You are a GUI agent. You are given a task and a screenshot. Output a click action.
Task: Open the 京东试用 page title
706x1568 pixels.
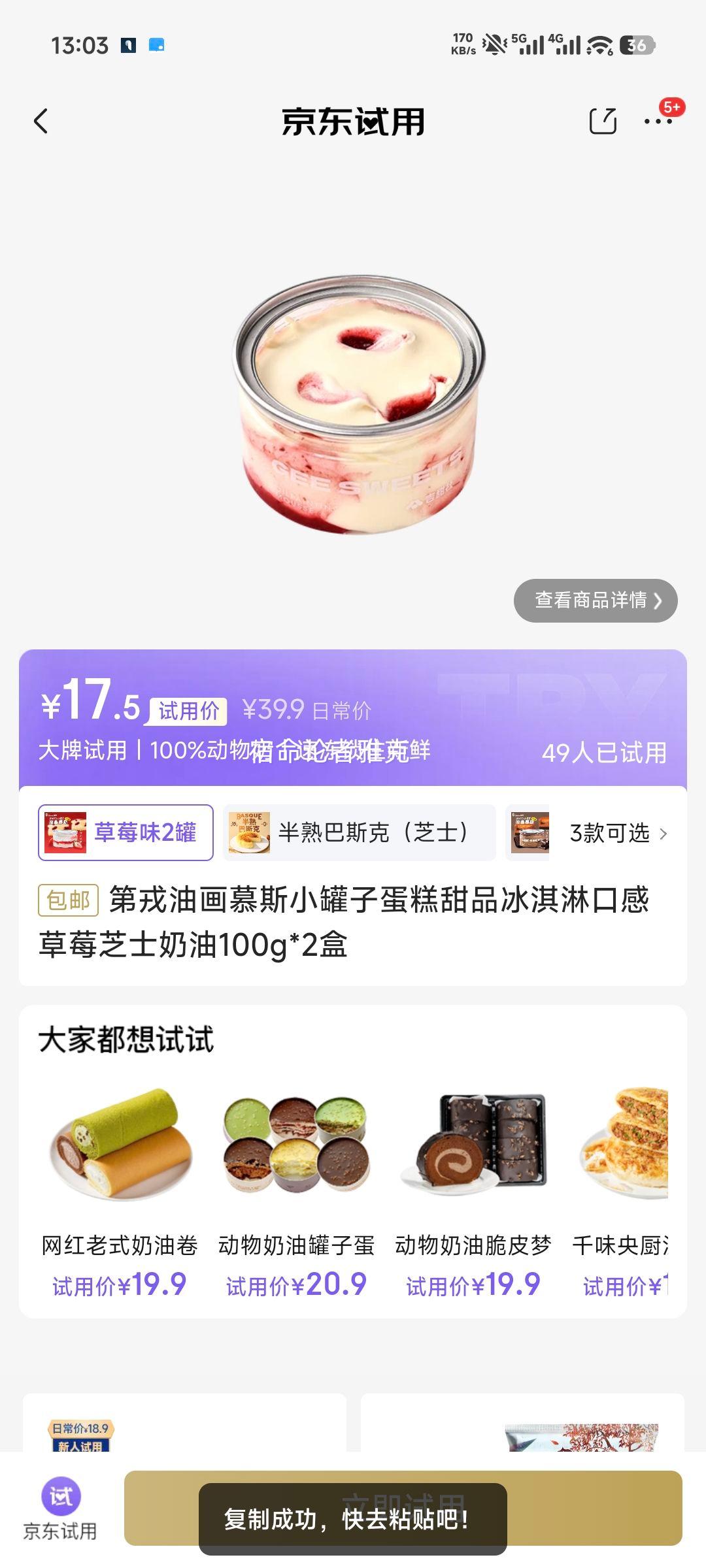[x=353, y=123]
